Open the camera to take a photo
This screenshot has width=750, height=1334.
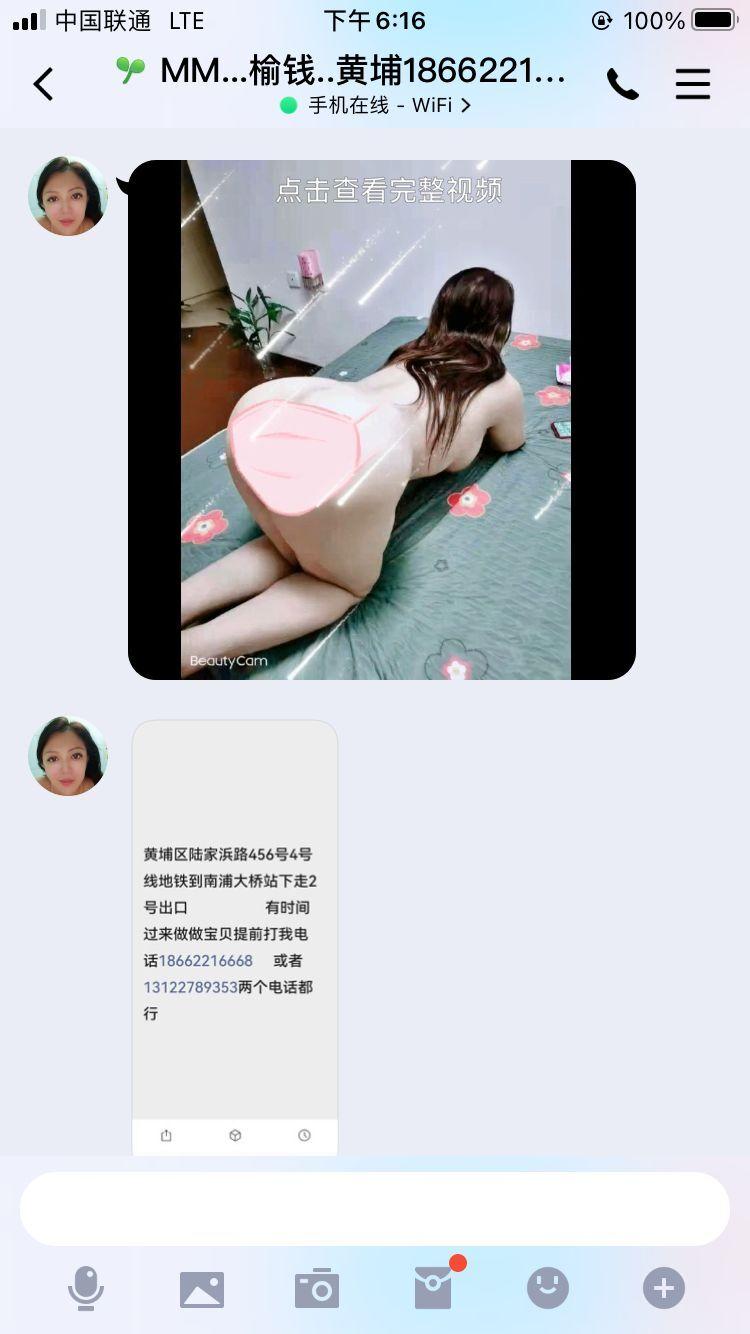(317, 1289)
